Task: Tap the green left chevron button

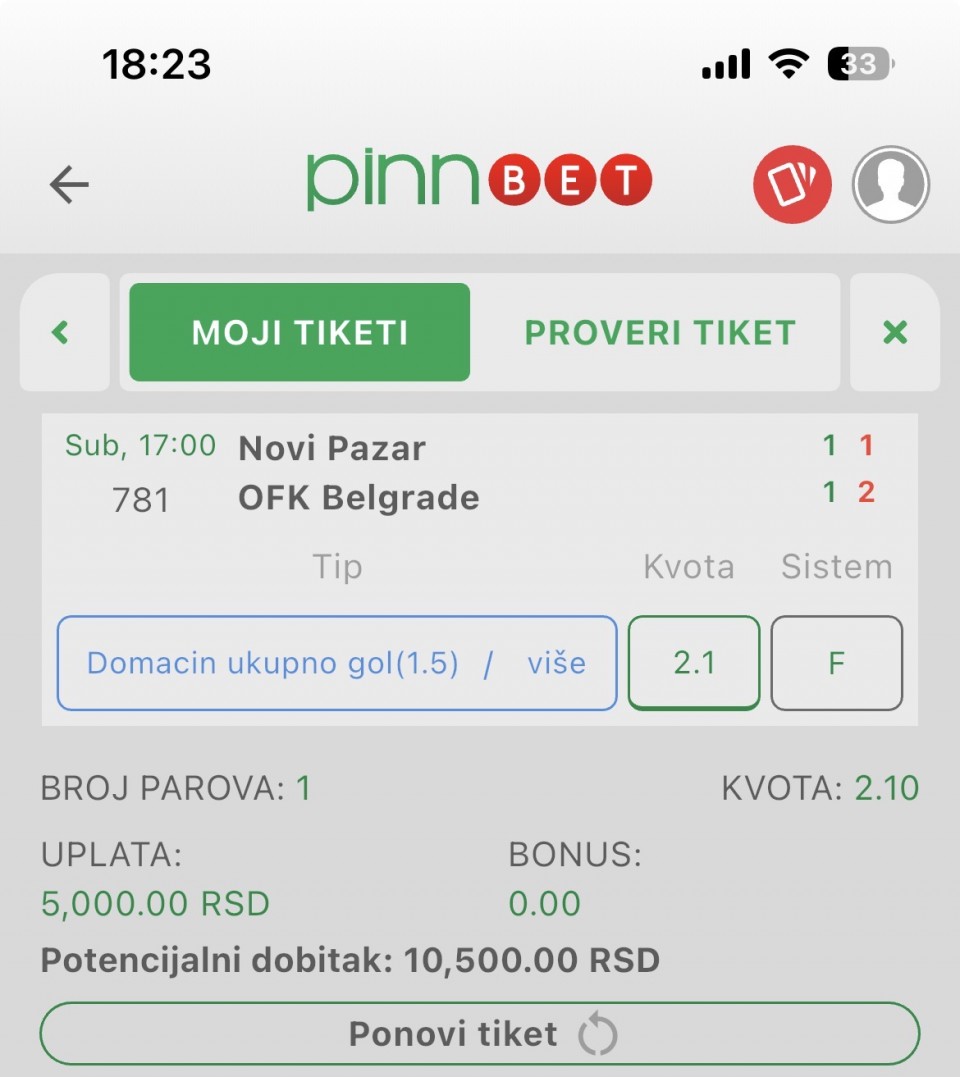Action: click(x=62, y=333)
